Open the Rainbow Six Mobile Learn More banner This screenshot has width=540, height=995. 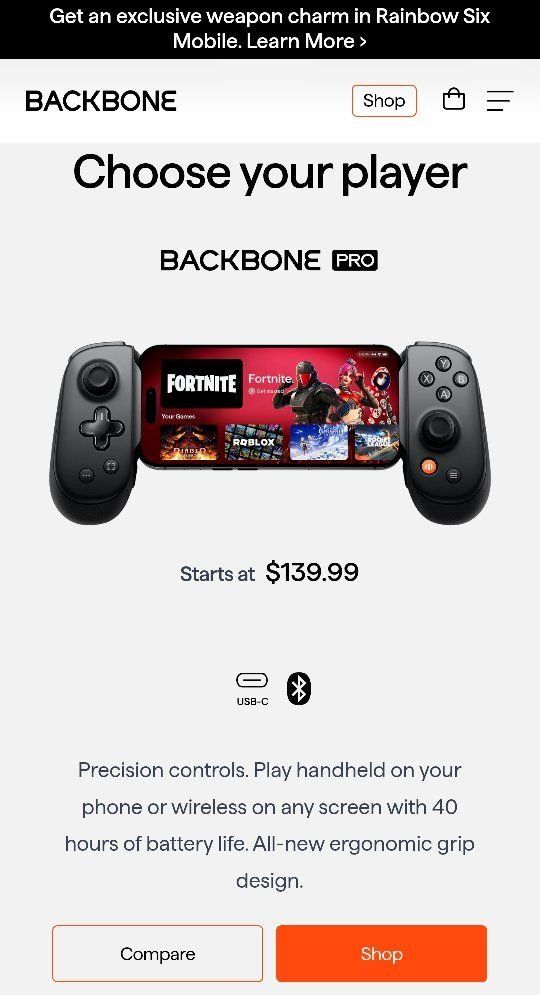pos(270,29)
